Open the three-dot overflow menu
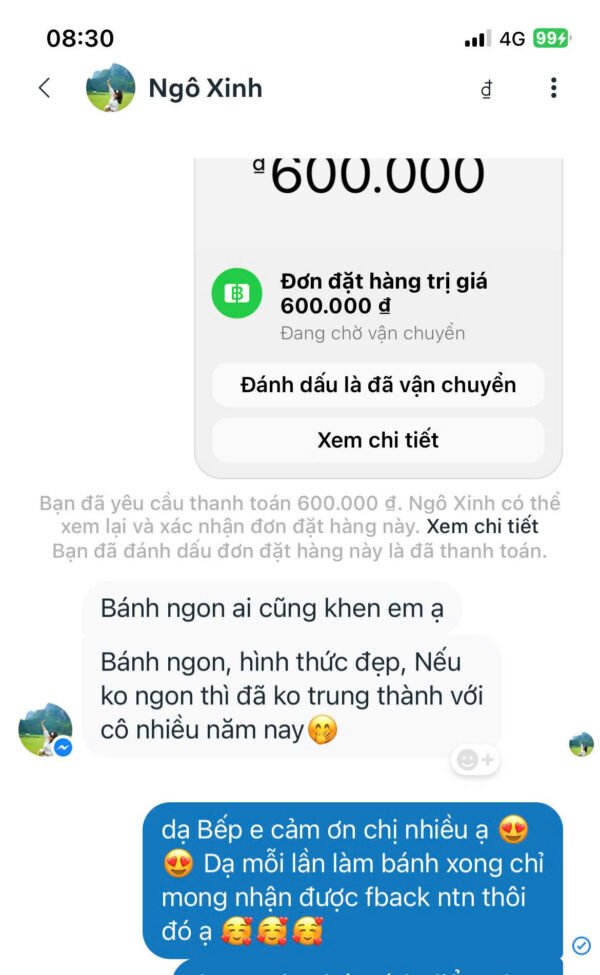Image resolution: width=600 pixels, height=975 pixels. [553, 88]
